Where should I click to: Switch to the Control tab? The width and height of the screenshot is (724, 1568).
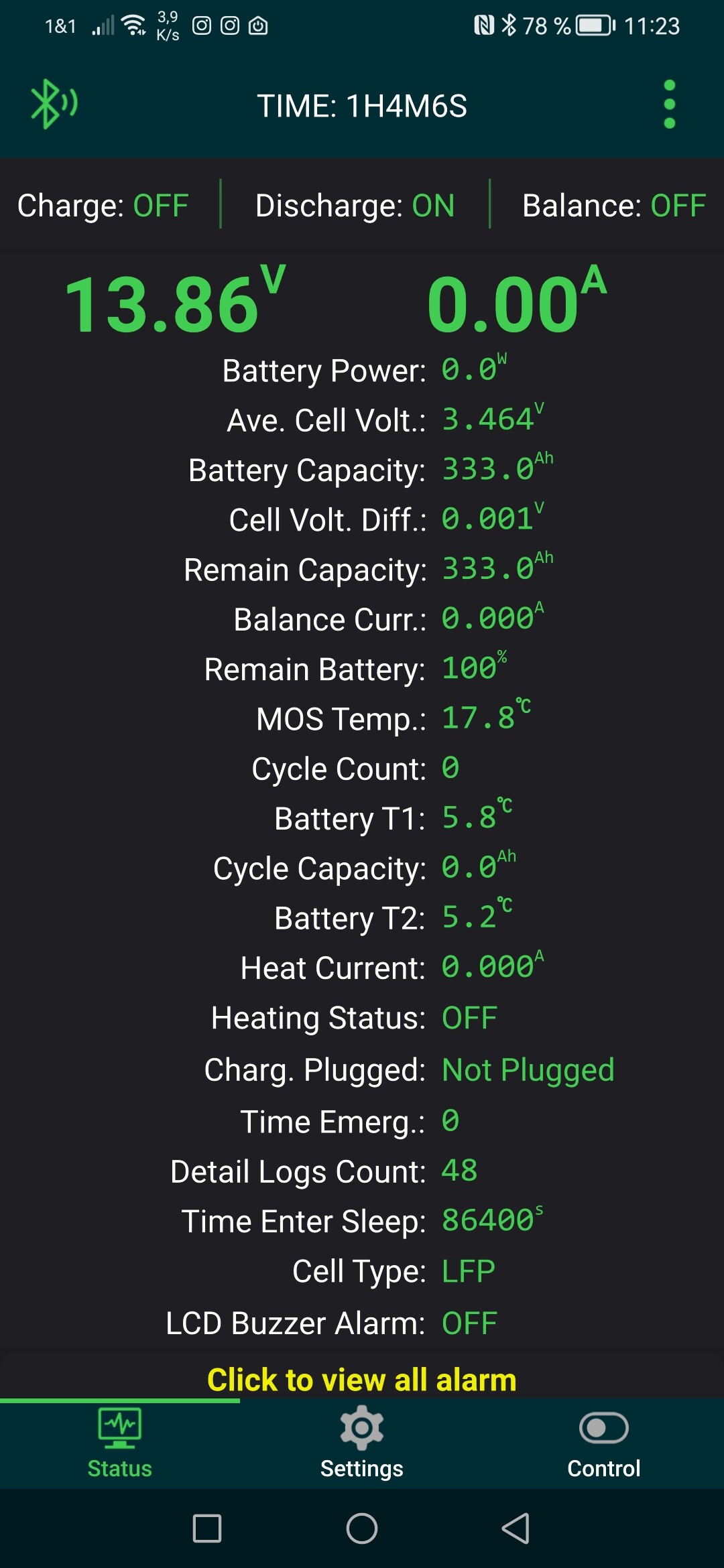pyautogui.click(x=603, y=1444)
